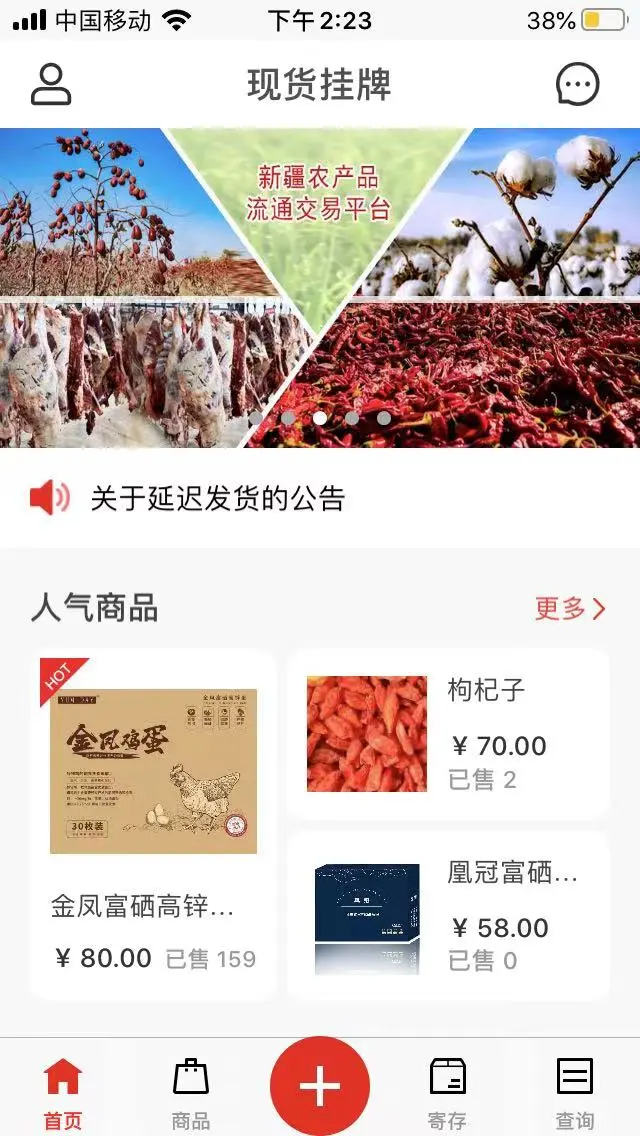This screenshot has width=640, height=1136.
Task: Open the 新疆农产品 banner
Action: [x=320, y=288]
